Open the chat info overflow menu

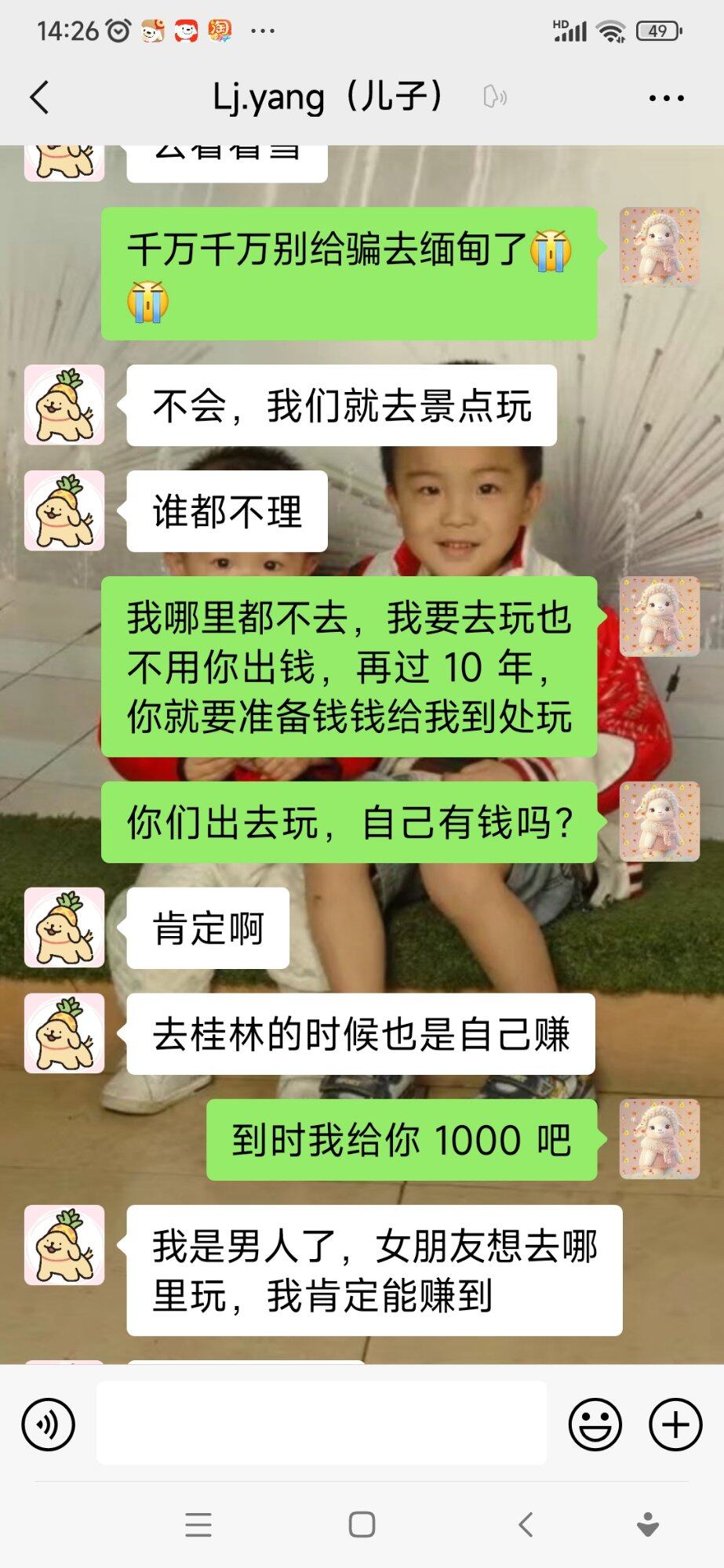click(x=666, y=98)
